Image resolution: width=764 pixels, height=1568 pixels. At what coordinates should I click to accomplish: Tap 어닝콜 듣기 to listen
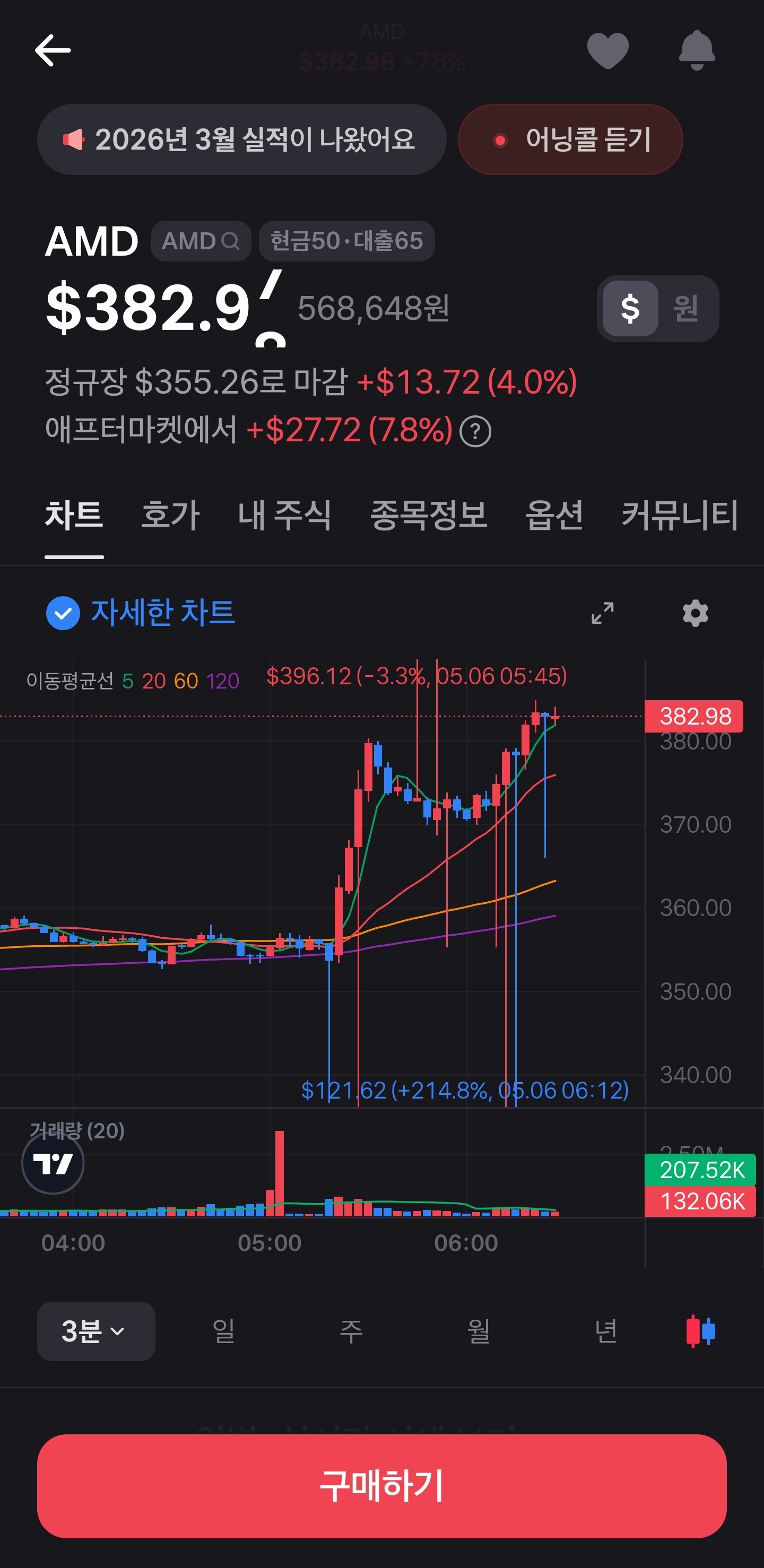(570, 140)
